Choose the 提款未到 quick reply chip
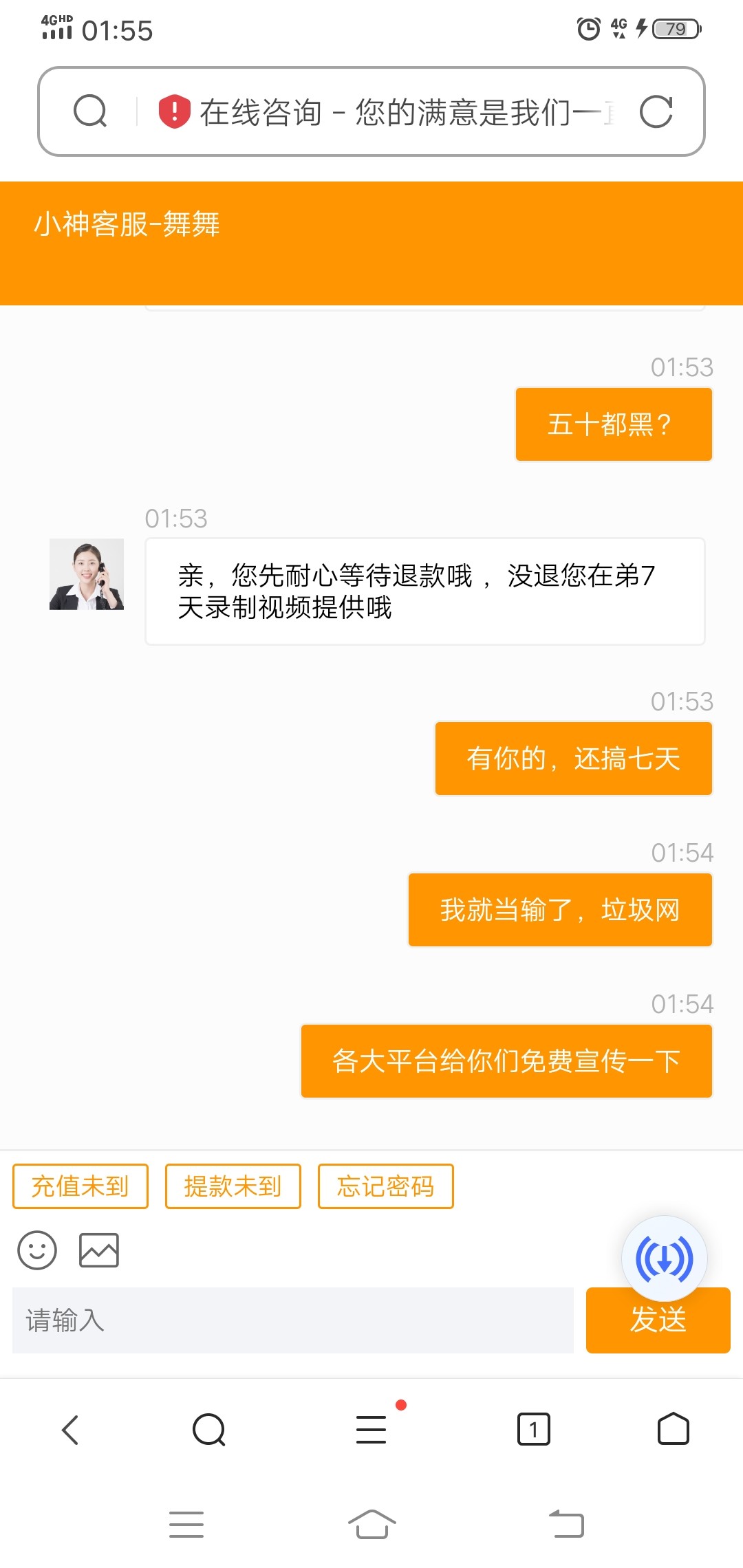 233,1186
